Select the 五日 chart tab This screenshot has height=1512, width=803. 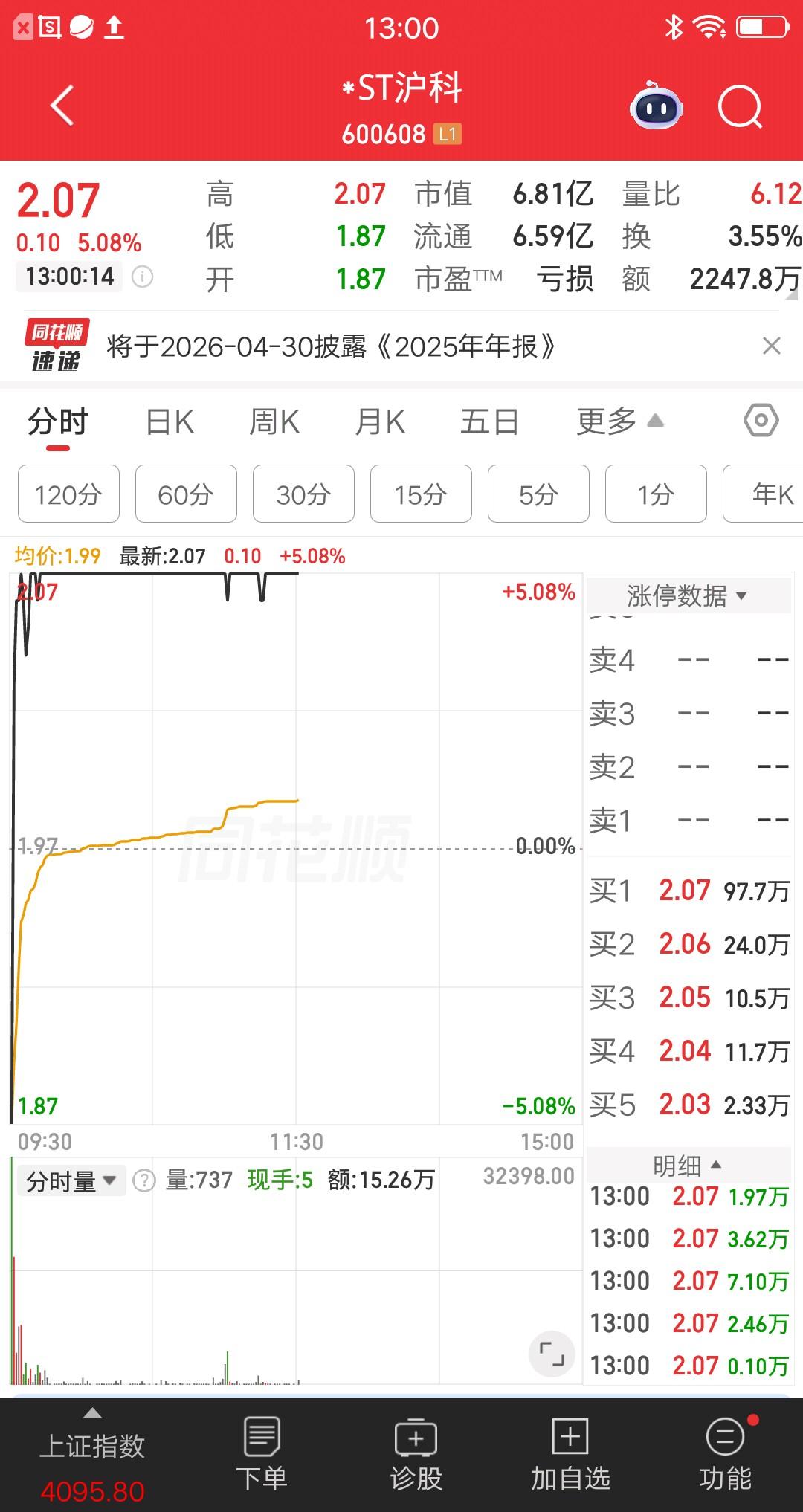(x=489, y=421)
